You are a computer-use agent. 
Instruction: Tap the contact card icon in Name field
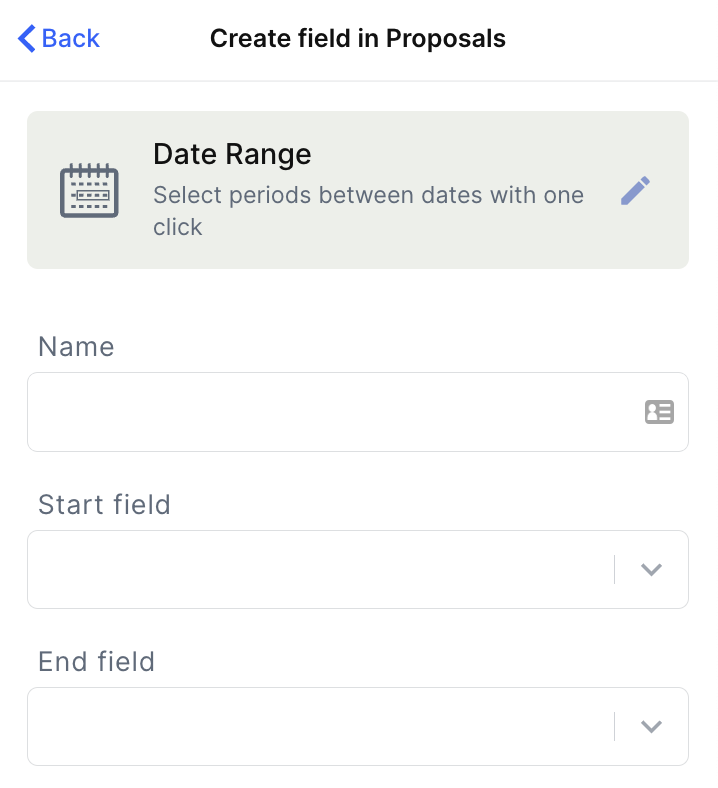pyautogui.click(x=659, y=412)
